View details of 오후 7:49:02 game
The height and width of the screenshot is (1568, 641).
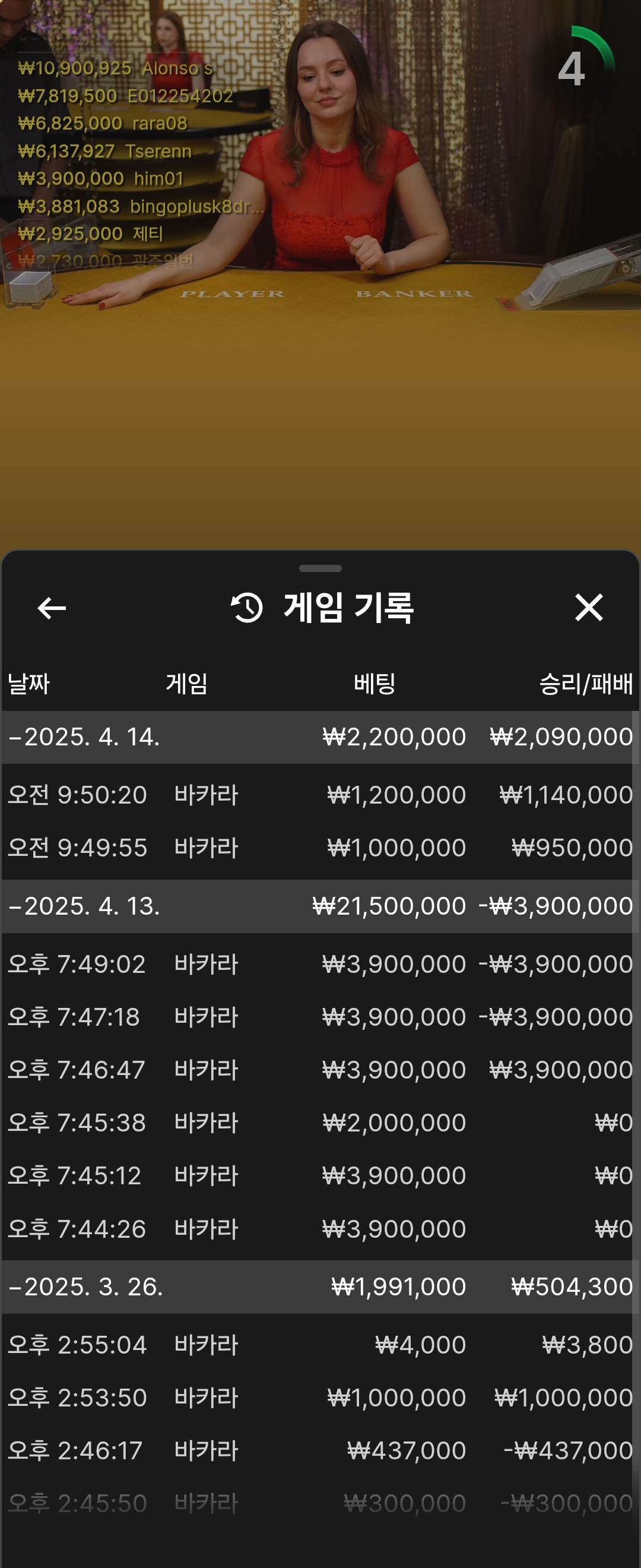click(320, 964)
